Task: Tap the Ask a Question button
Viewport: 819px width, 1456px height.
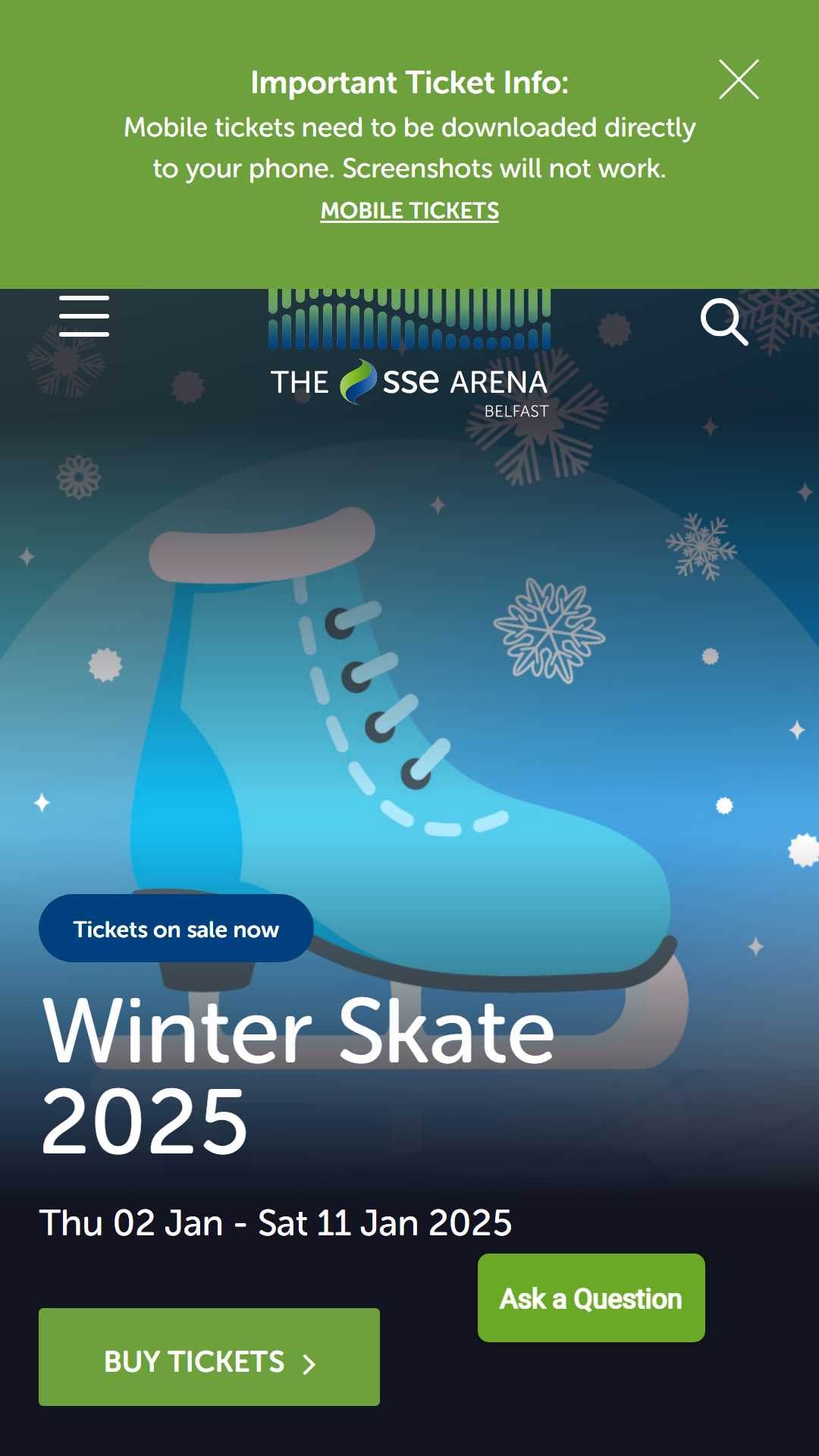Action: 591,1298
